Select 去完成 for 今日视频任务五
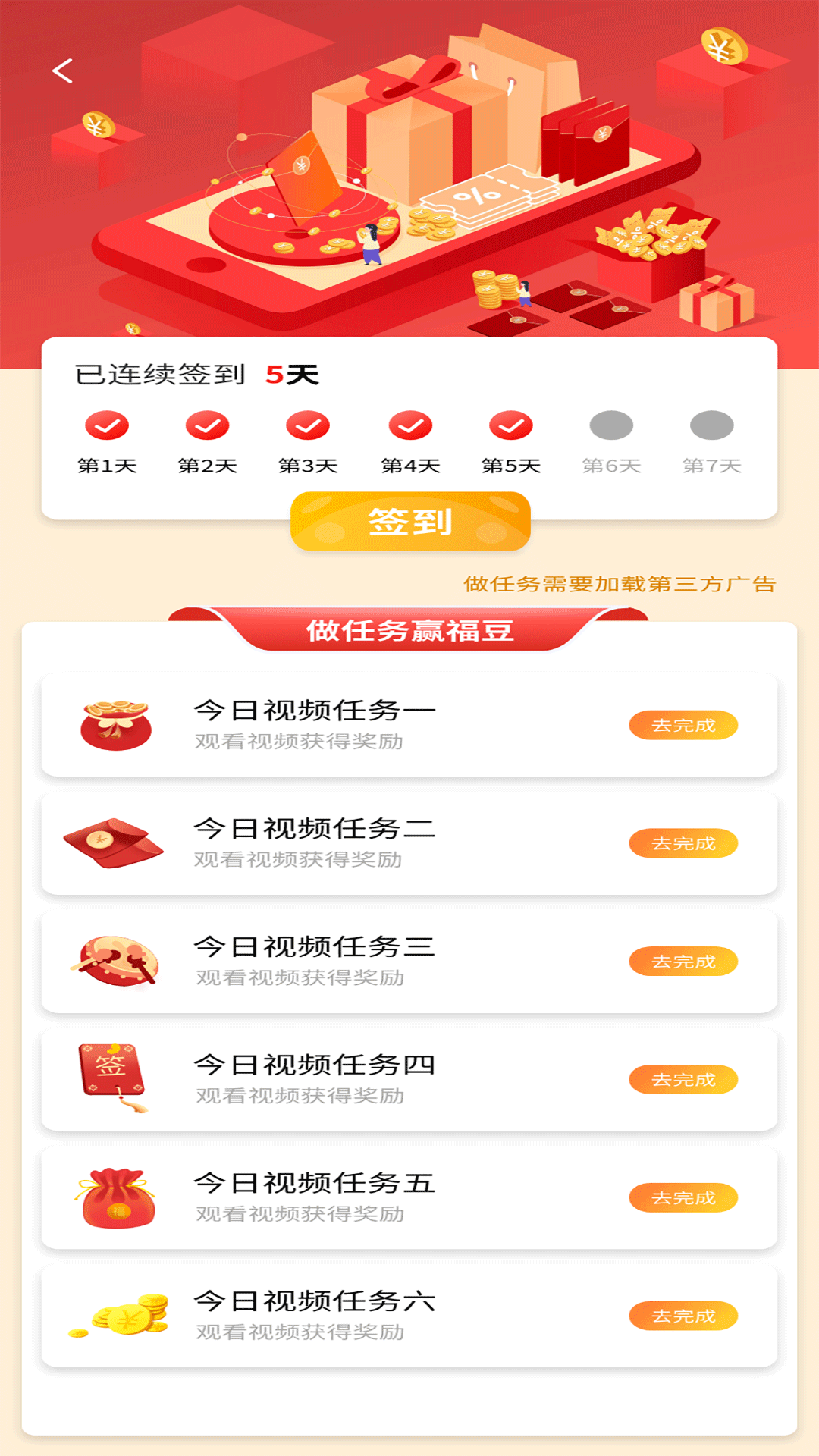This screenshot has width=819, height=1456. [x=683, y=1198]
